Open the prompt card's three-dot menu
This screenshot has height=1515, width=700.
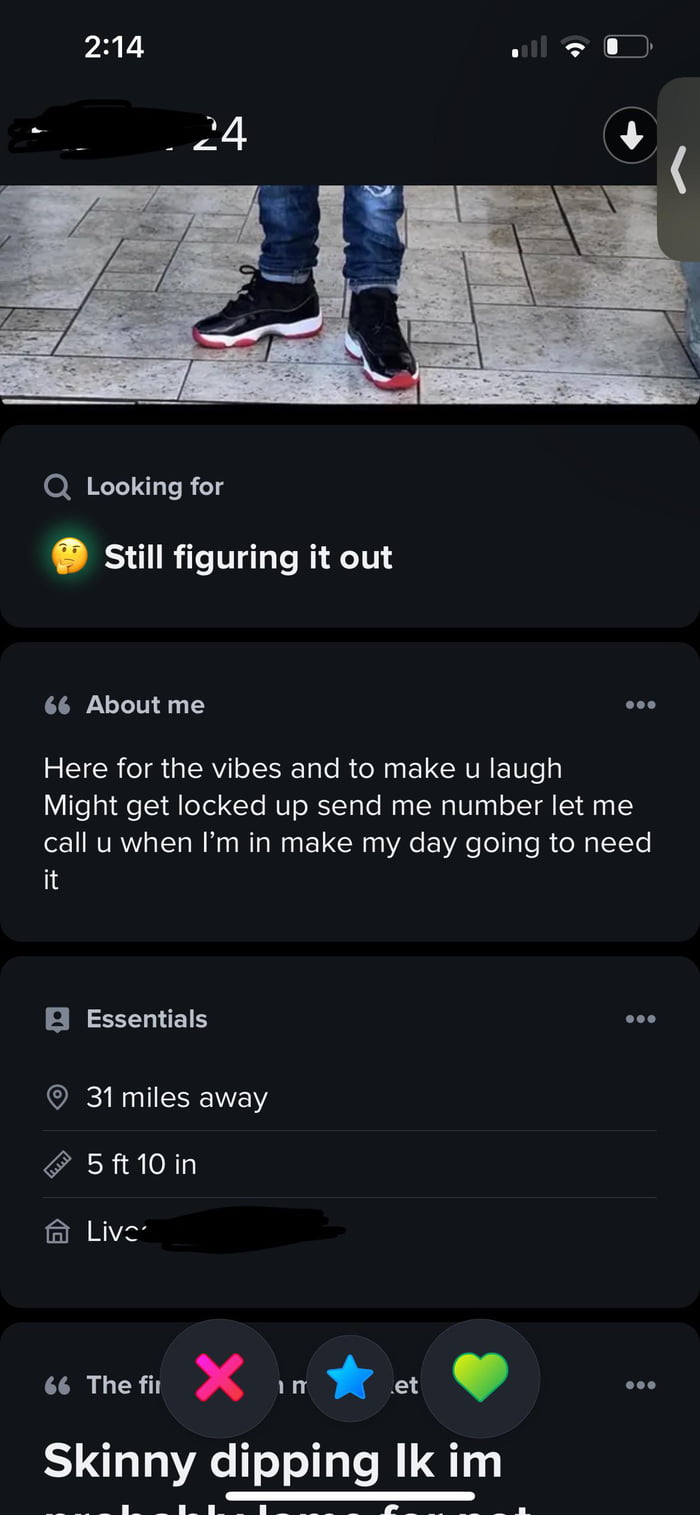click(x=640, y=1385)
